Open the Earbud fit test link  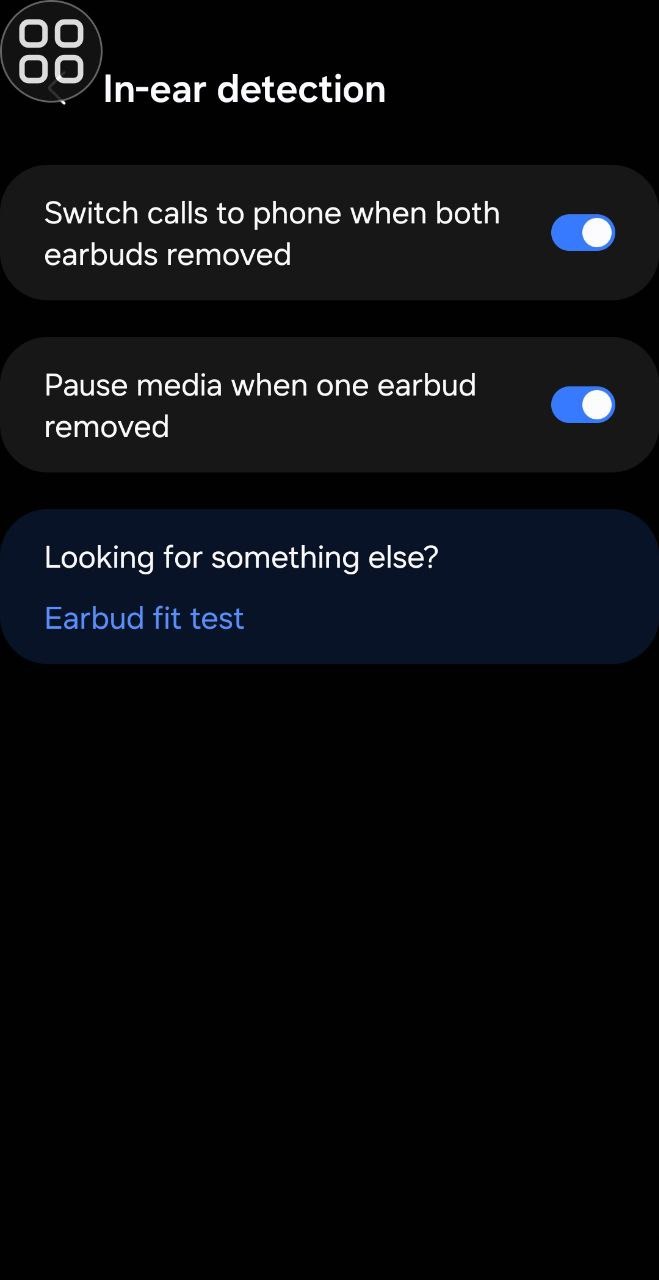click(x=144, y=618)
